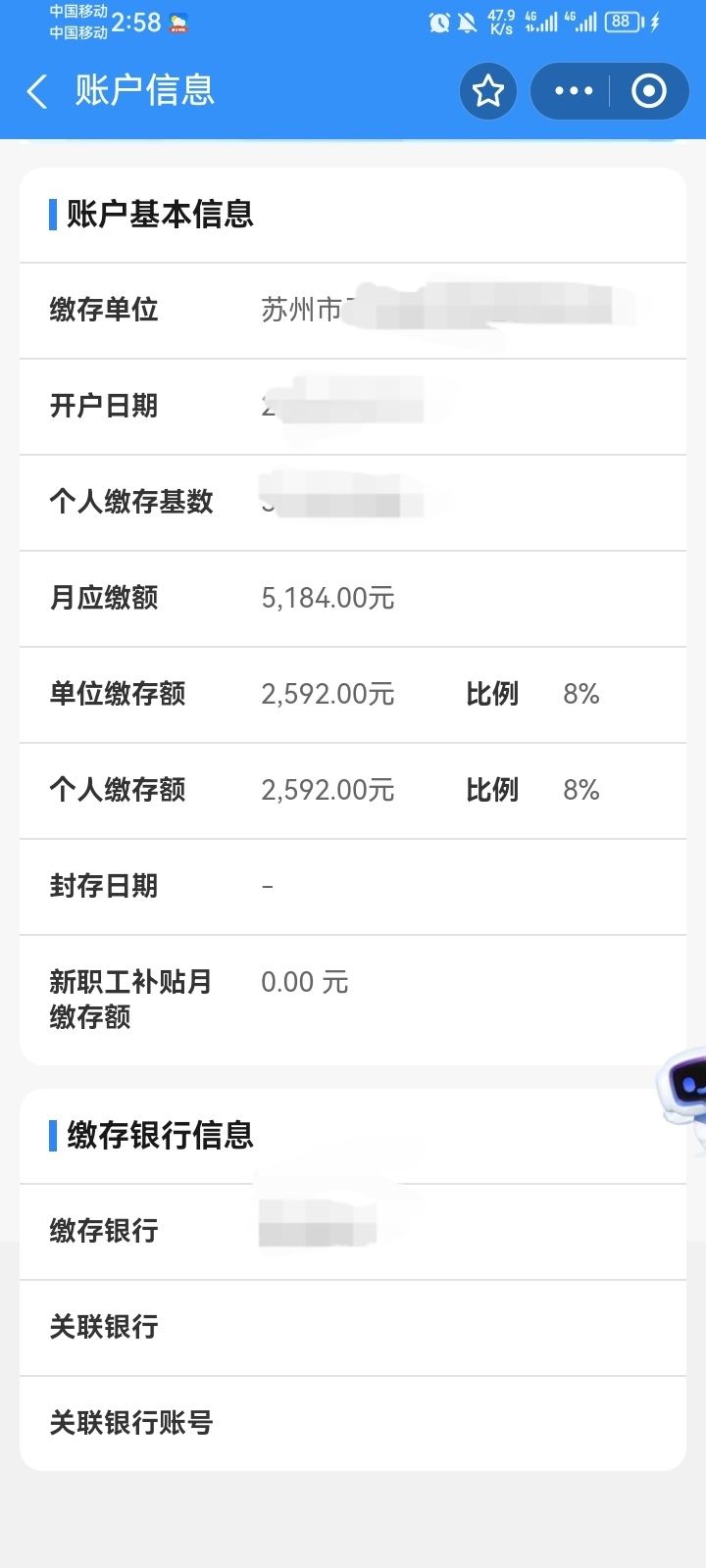Screen dimensions: 706x1568
Task: Close the mini program with circle button
Action: pos(649,91)
